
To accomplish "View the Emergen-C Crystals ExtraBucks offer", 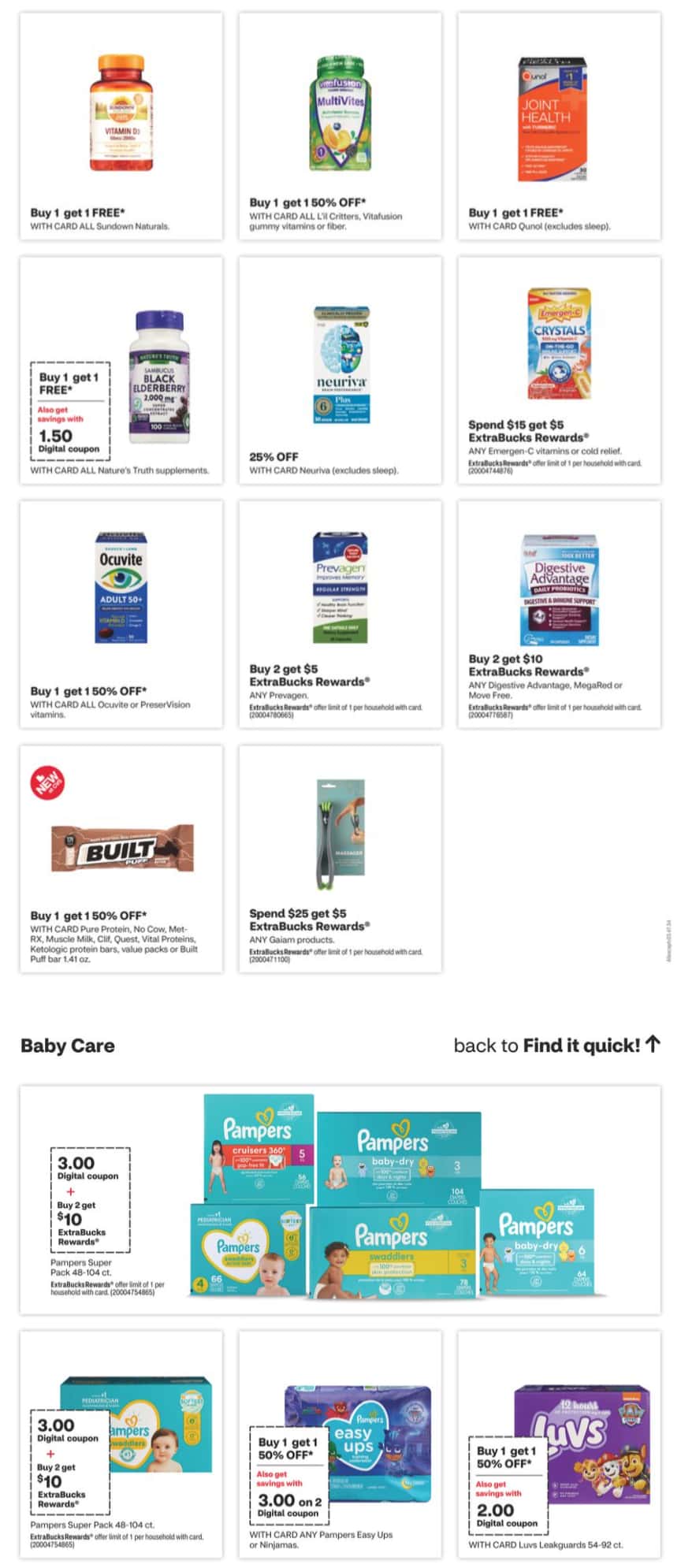I will click(559, 370).
